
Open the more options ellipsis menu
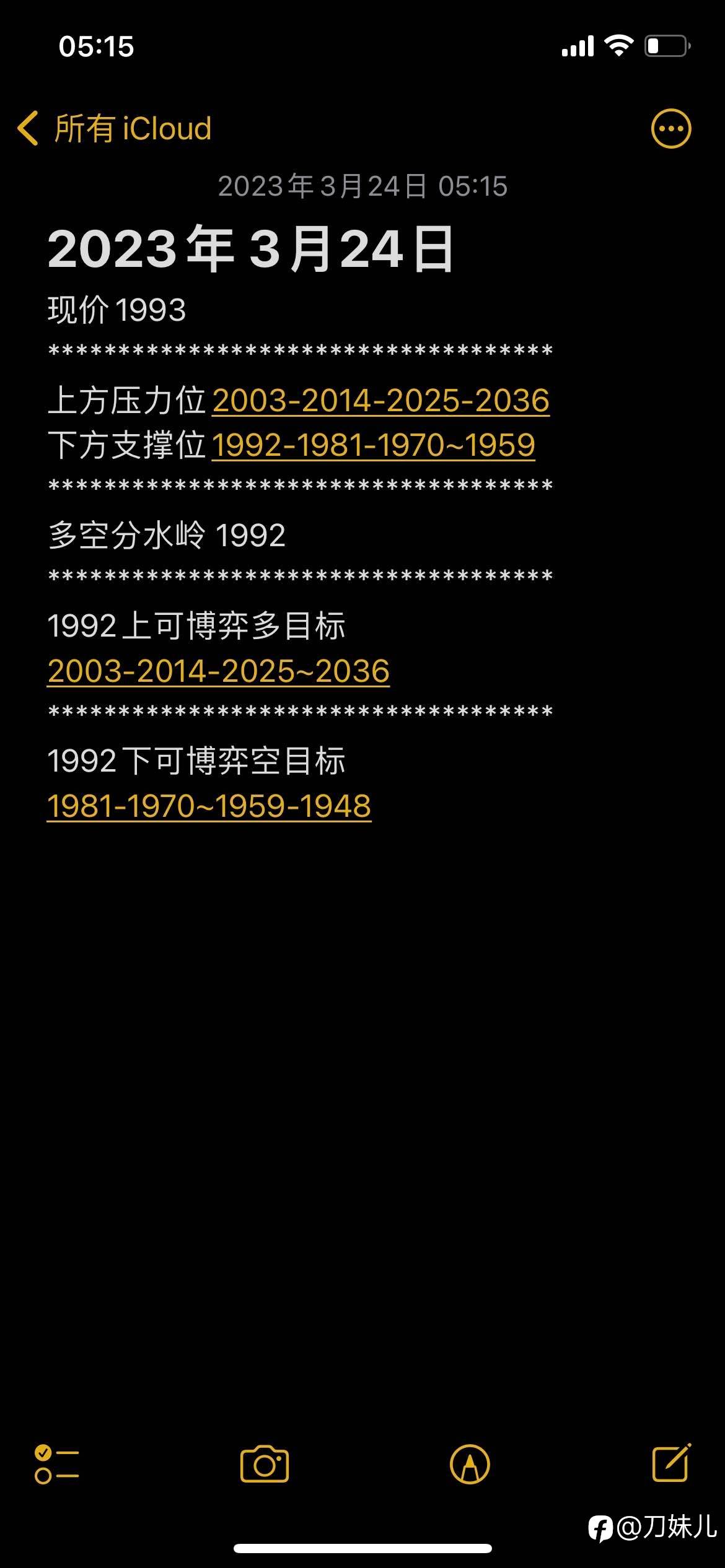670,129
